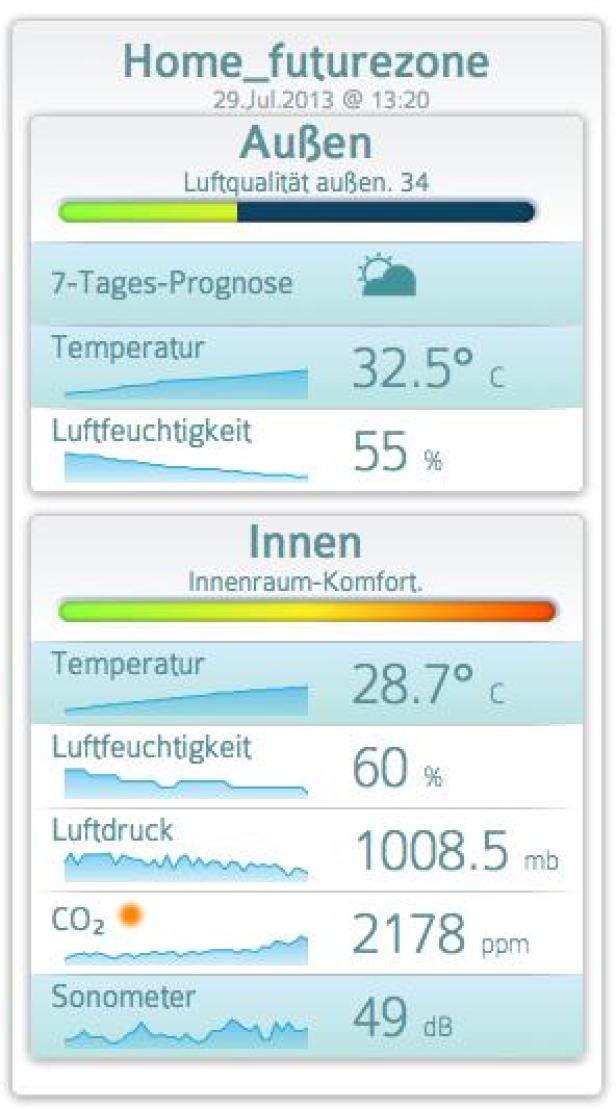Image resolution: width=616 pixels, height=1109 pixels.
Task: Open the indoor Luftfeuchtigkeit row showing 60 %
Action: 306,766
